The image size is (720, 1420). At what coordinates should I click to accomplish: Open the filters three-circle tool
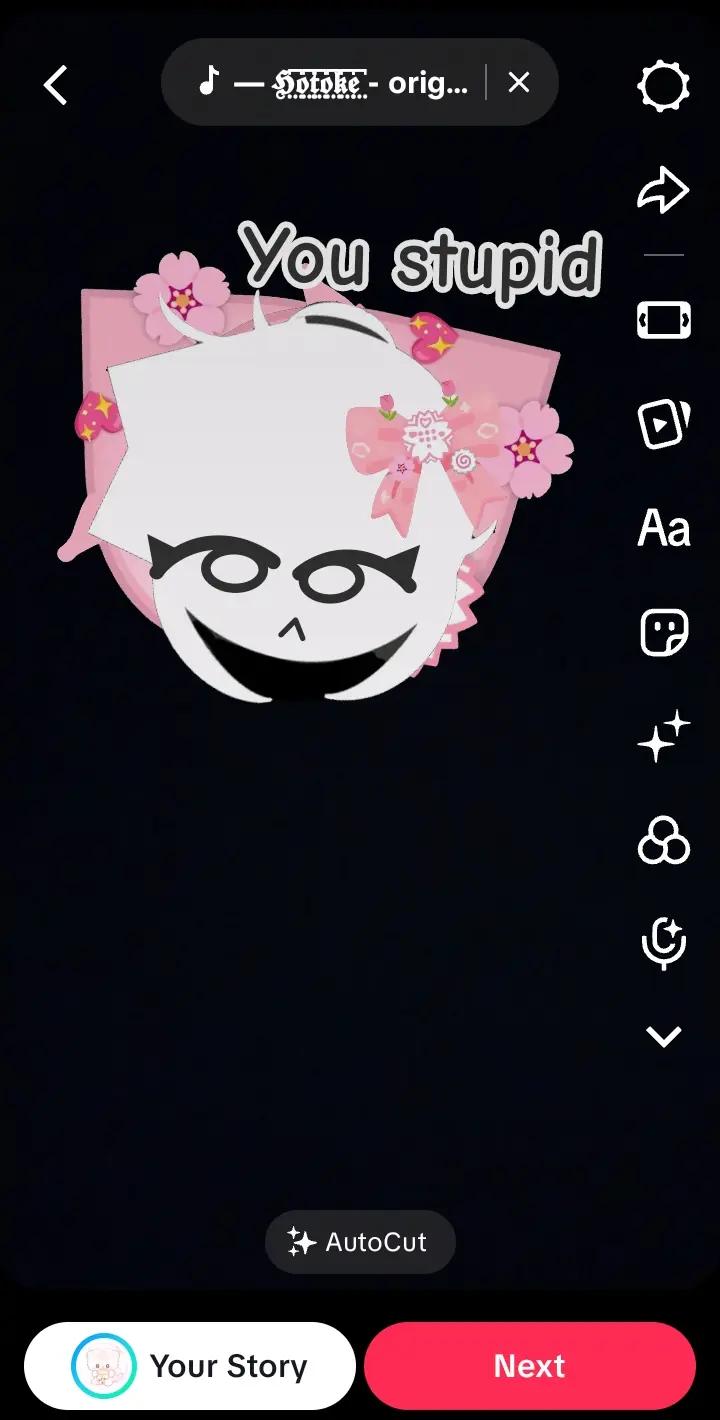click(x=663, y=840)
